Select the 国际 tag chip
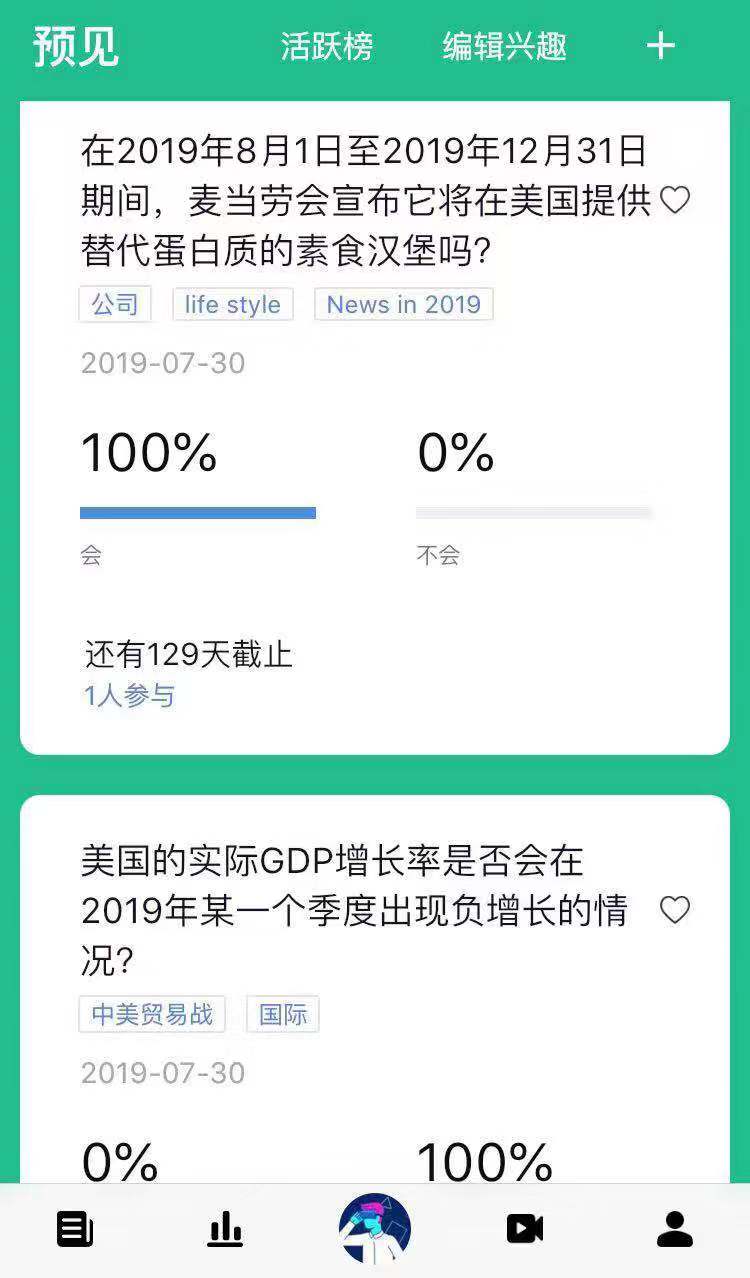 (x=283, y=1014)
